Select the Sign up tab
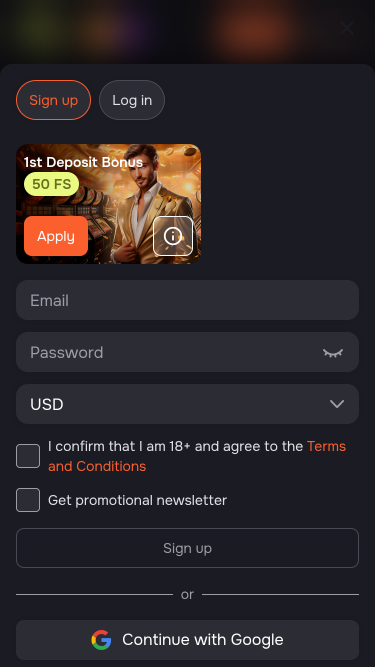 pos(54,100)
